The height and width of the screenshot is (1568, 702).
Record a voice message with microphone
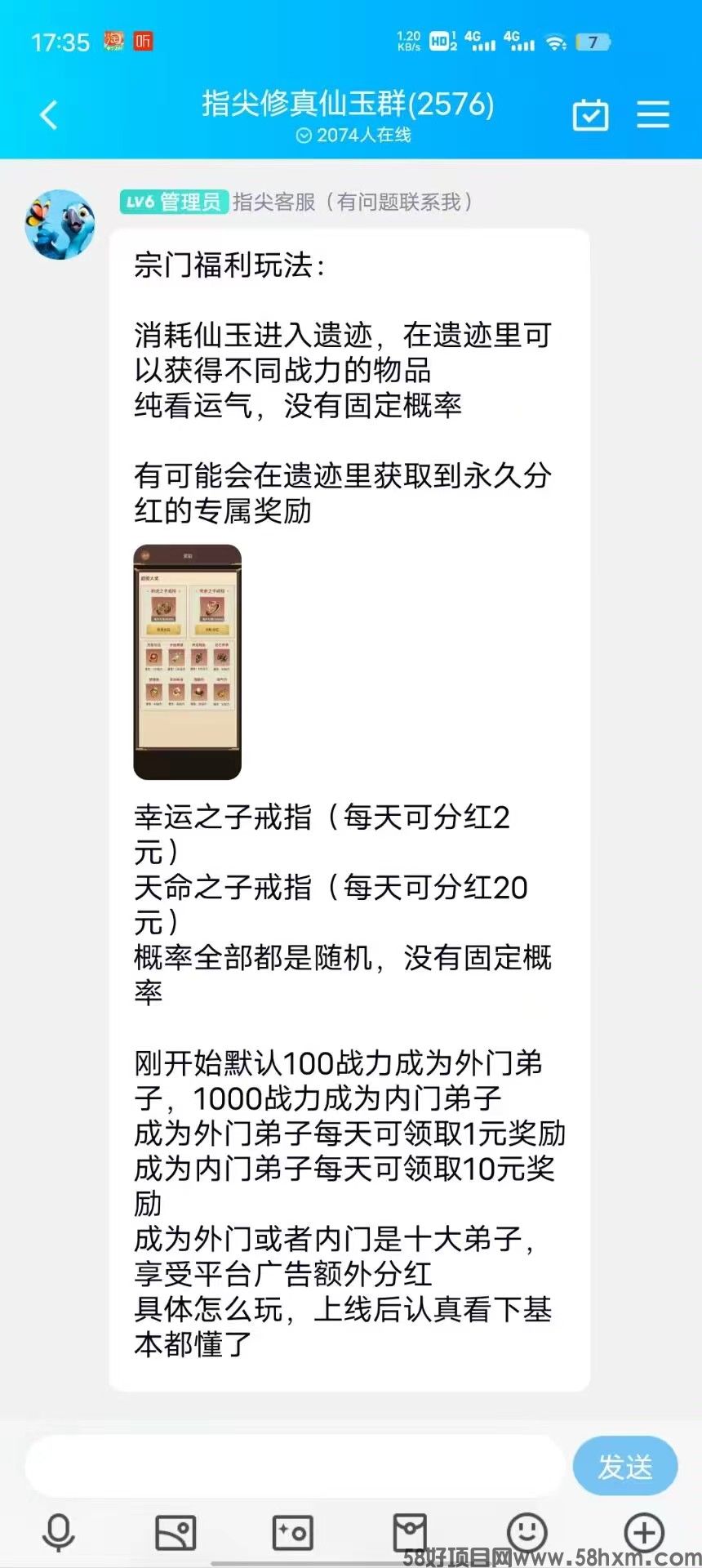59,1532
